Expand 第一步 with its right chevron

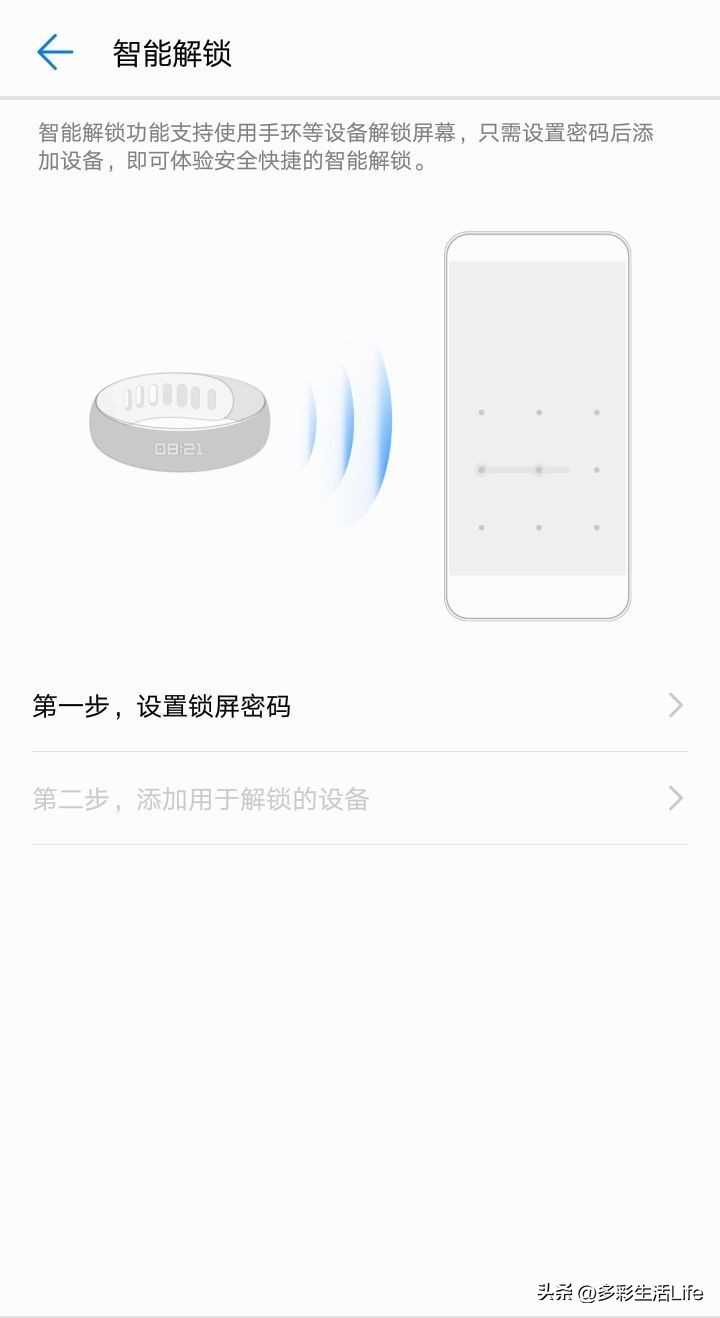(675, 706)
